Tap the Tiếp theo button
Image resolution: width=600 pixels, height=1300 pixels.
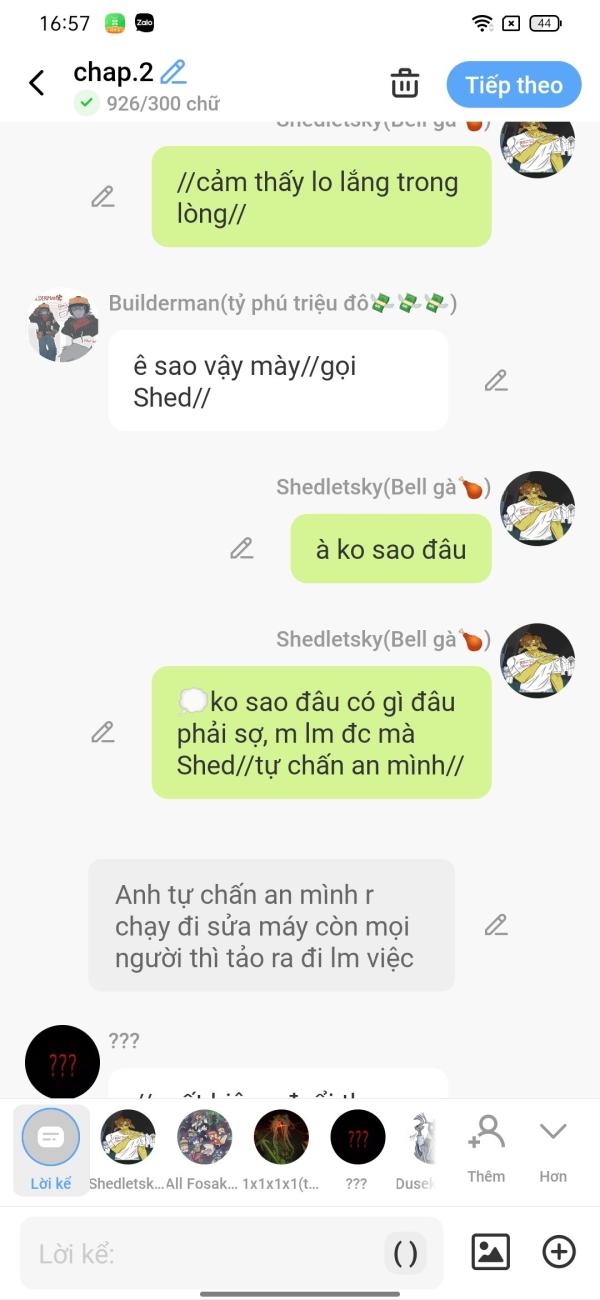[514, 85]
